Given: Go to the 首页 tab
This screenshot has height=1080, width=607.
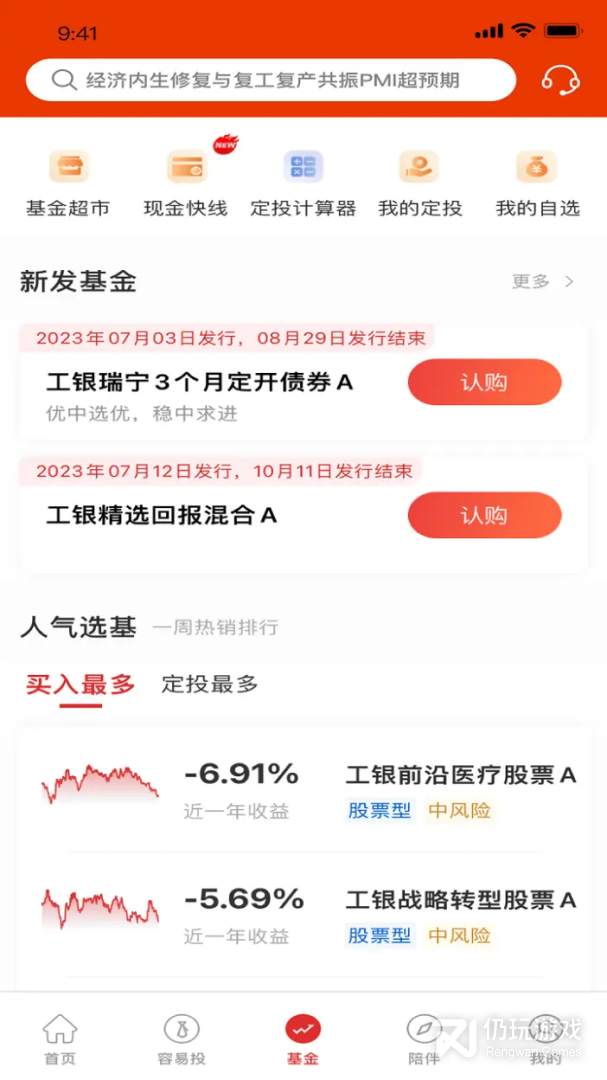Looking at the screenshot, I should click(x=60, y=1038).
